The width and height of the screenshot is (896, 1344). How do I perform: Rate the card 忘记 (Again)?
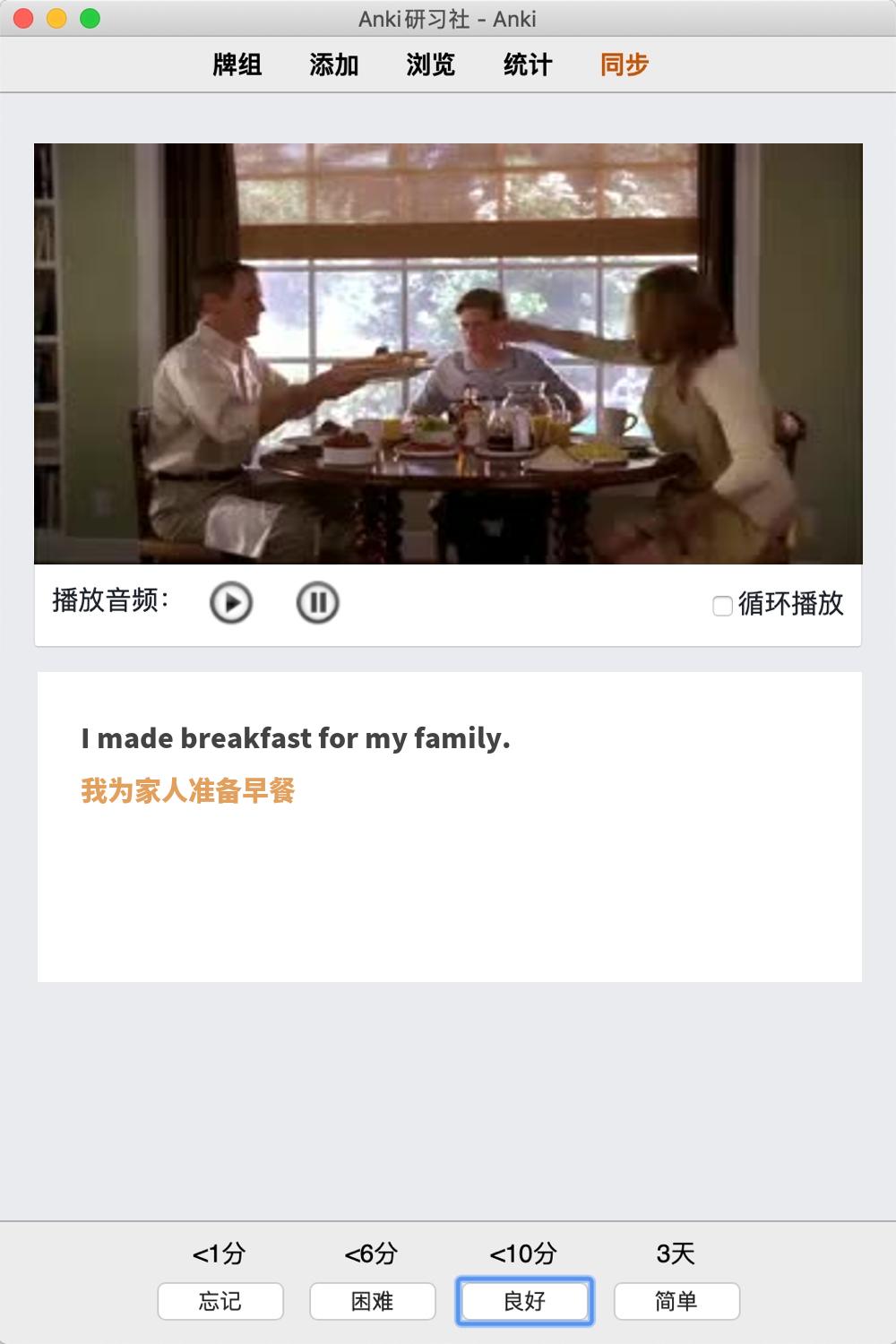point(220,1301)
